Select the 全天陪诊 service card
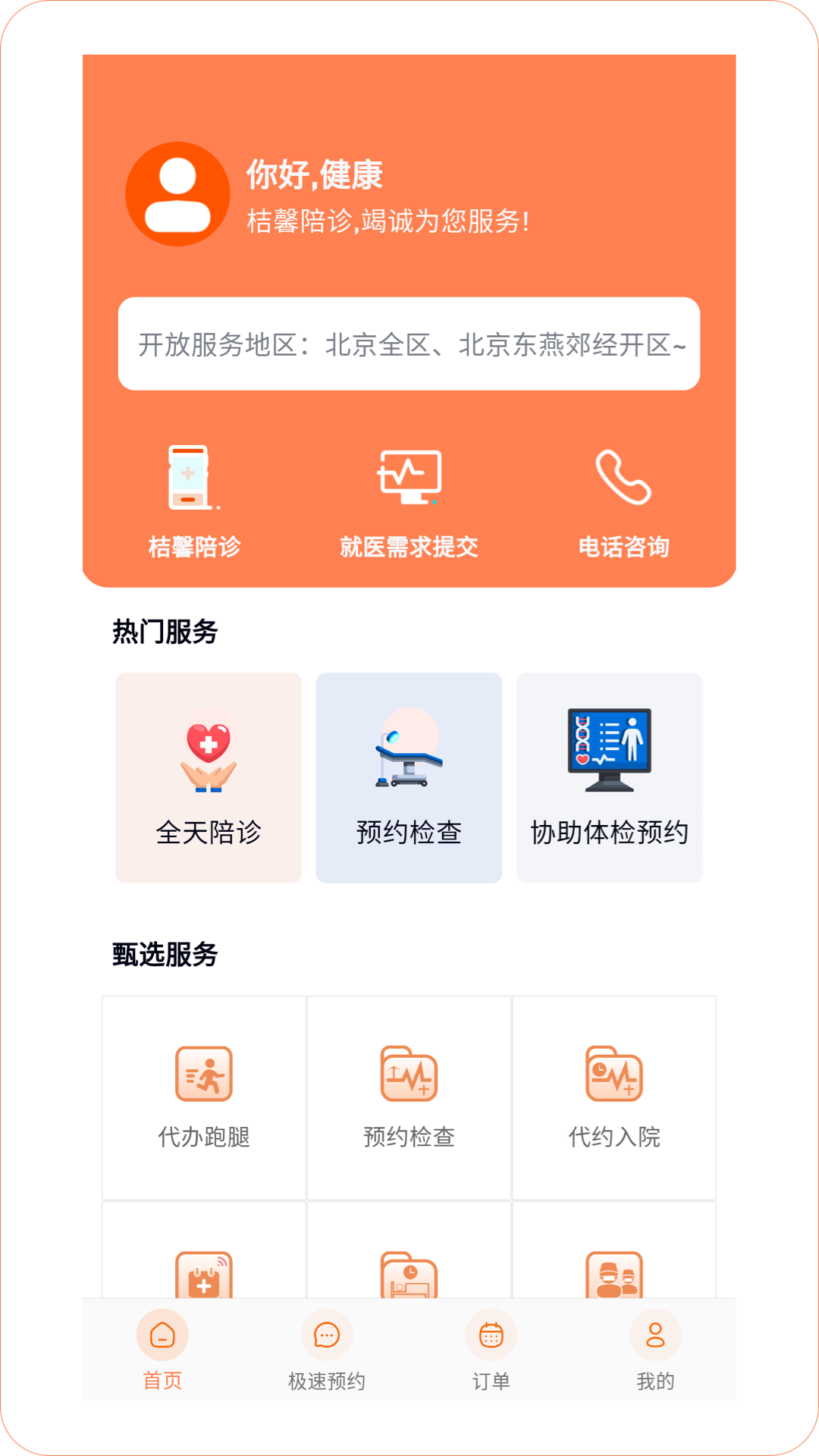This screenshot has width=819, height=1456. coord(209,777)
